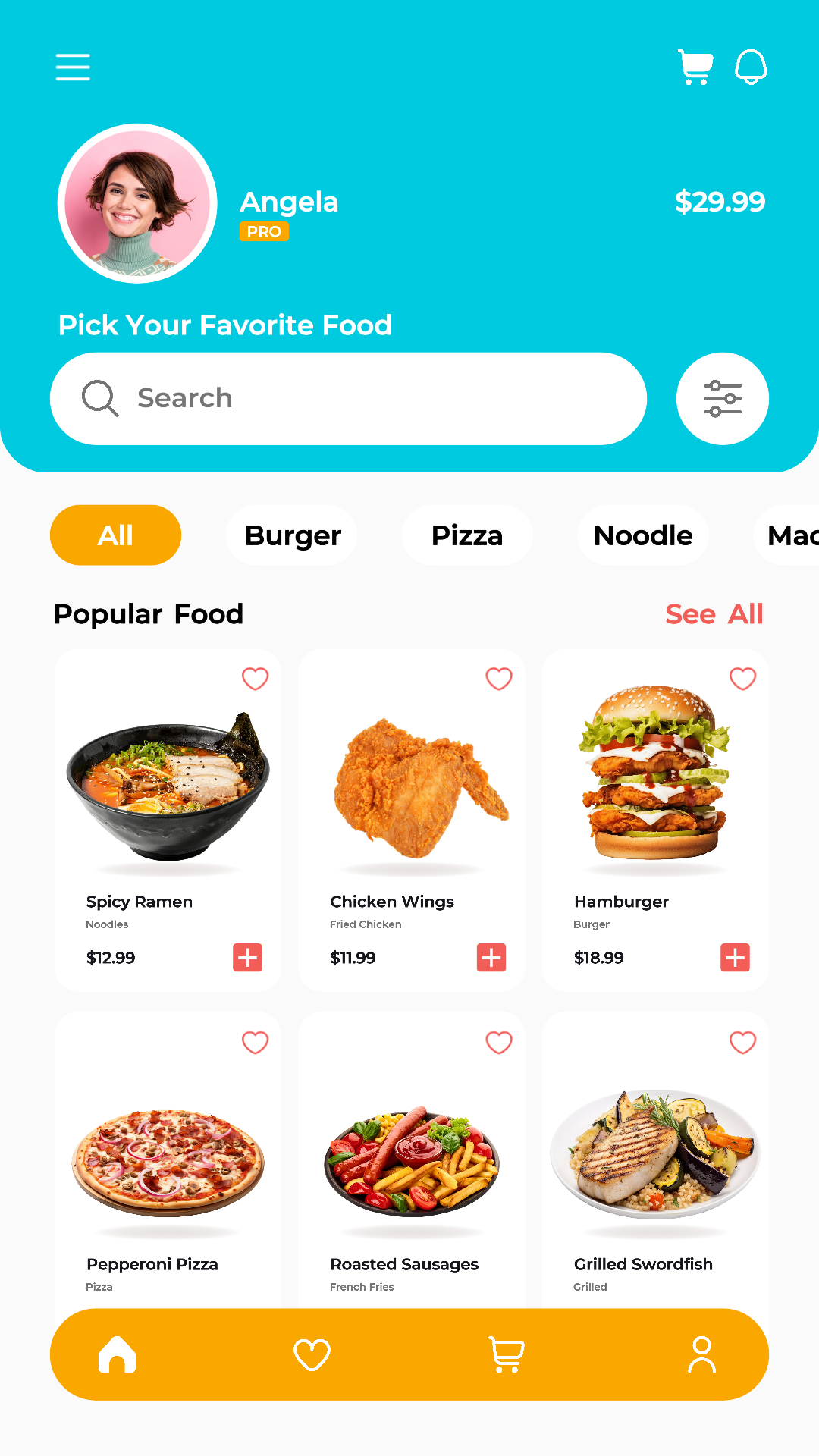Favorite the Grilled Swordfish dish

click(742, 1043)
